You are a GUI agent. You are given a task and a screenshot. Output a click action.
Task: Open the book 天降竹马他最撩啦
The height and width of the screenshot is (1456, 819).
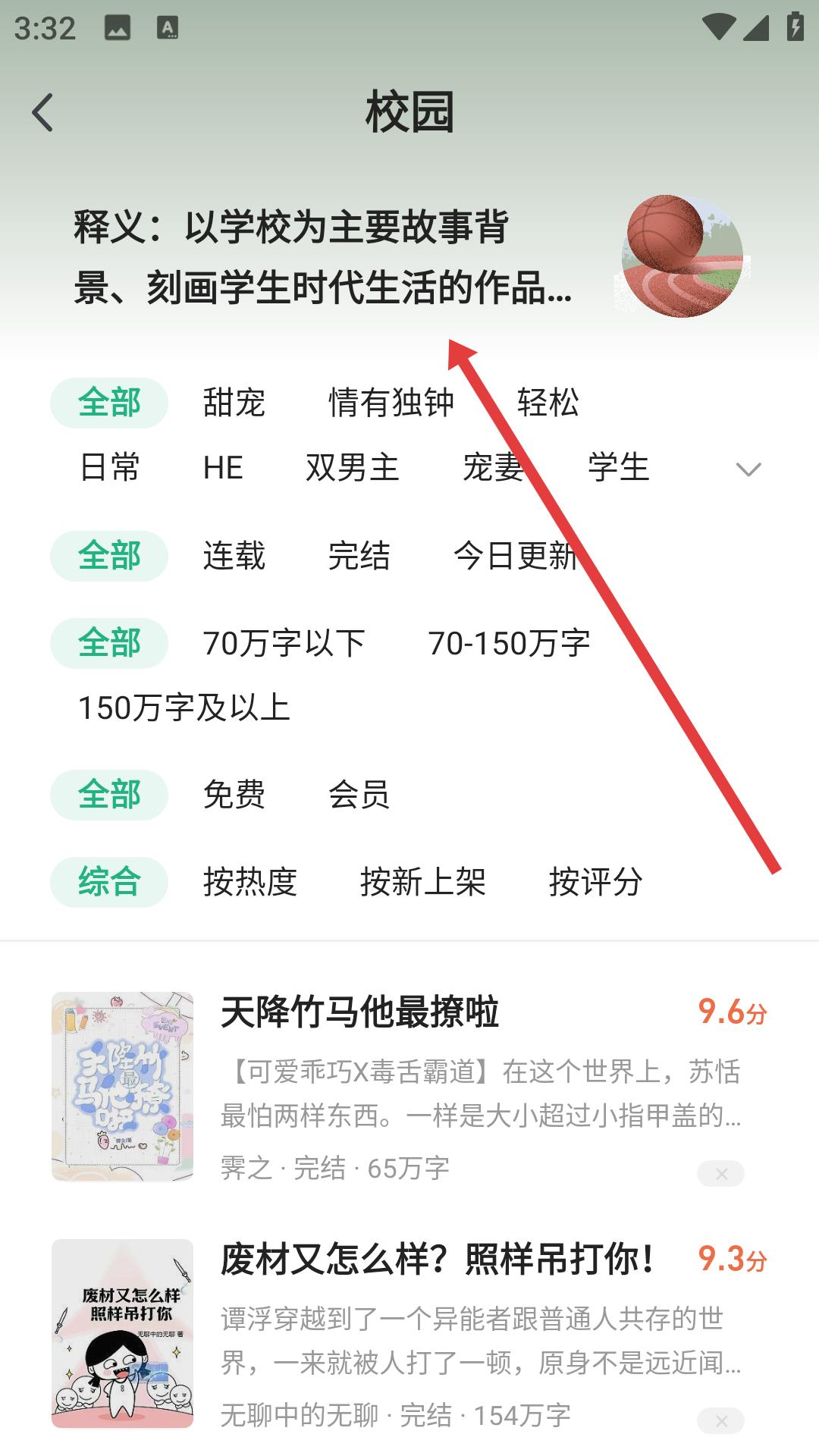[x=359, y=1012]
